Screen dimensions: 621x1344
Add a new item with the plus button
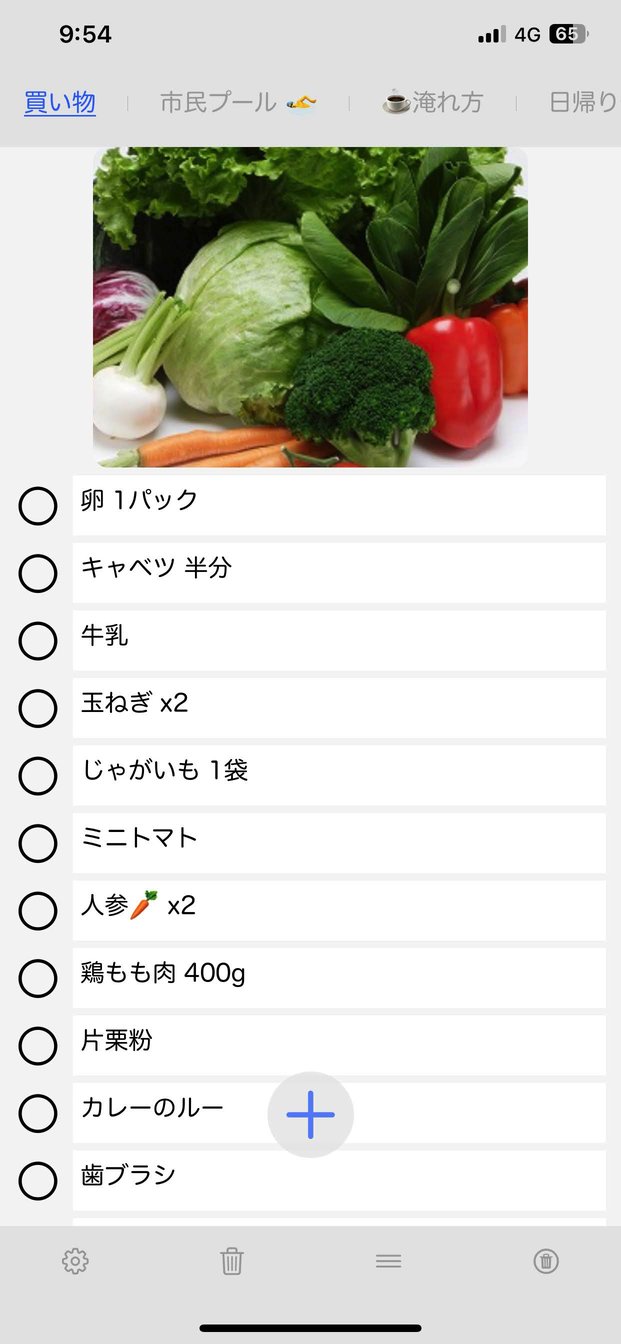point(310,1114)
